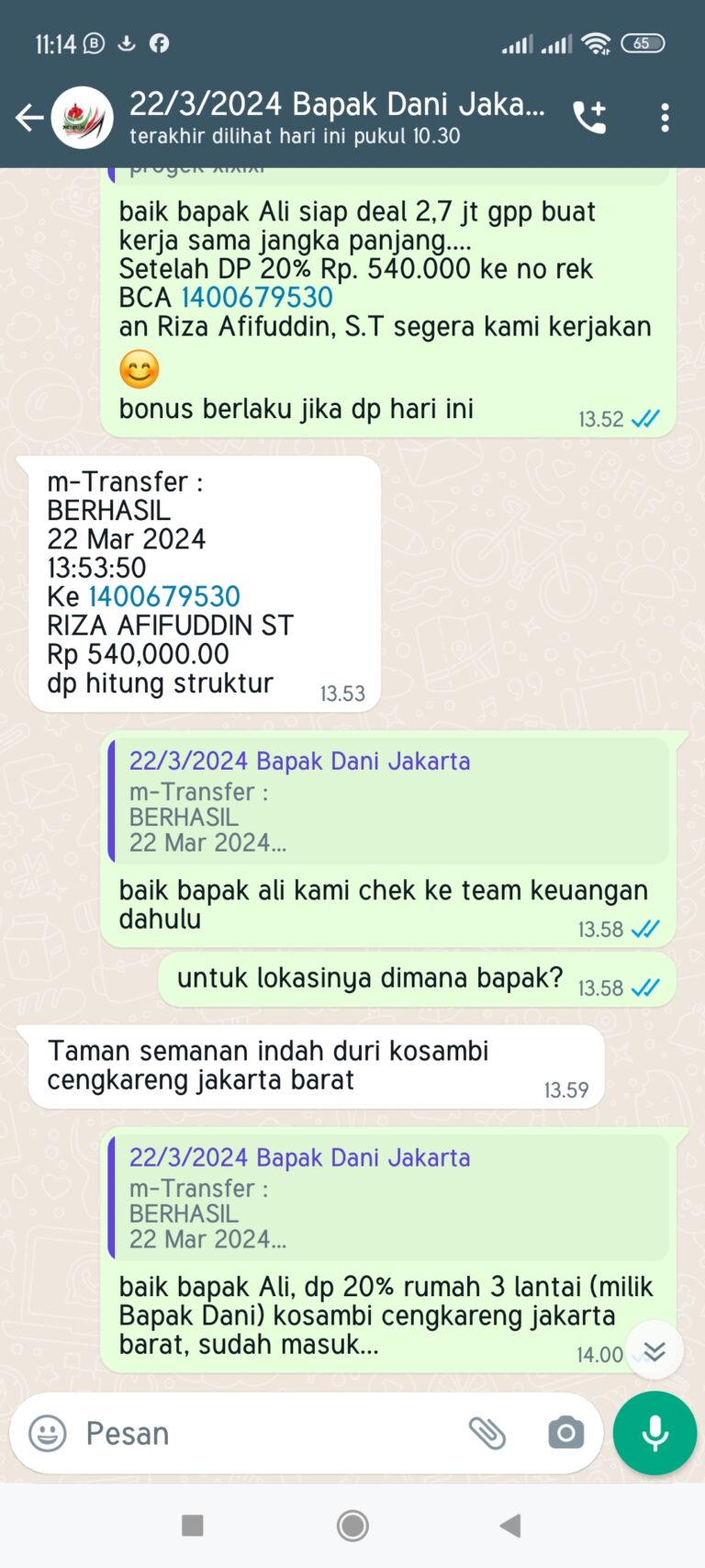
Task: Open the overflow menu
Action: [665, 118]
